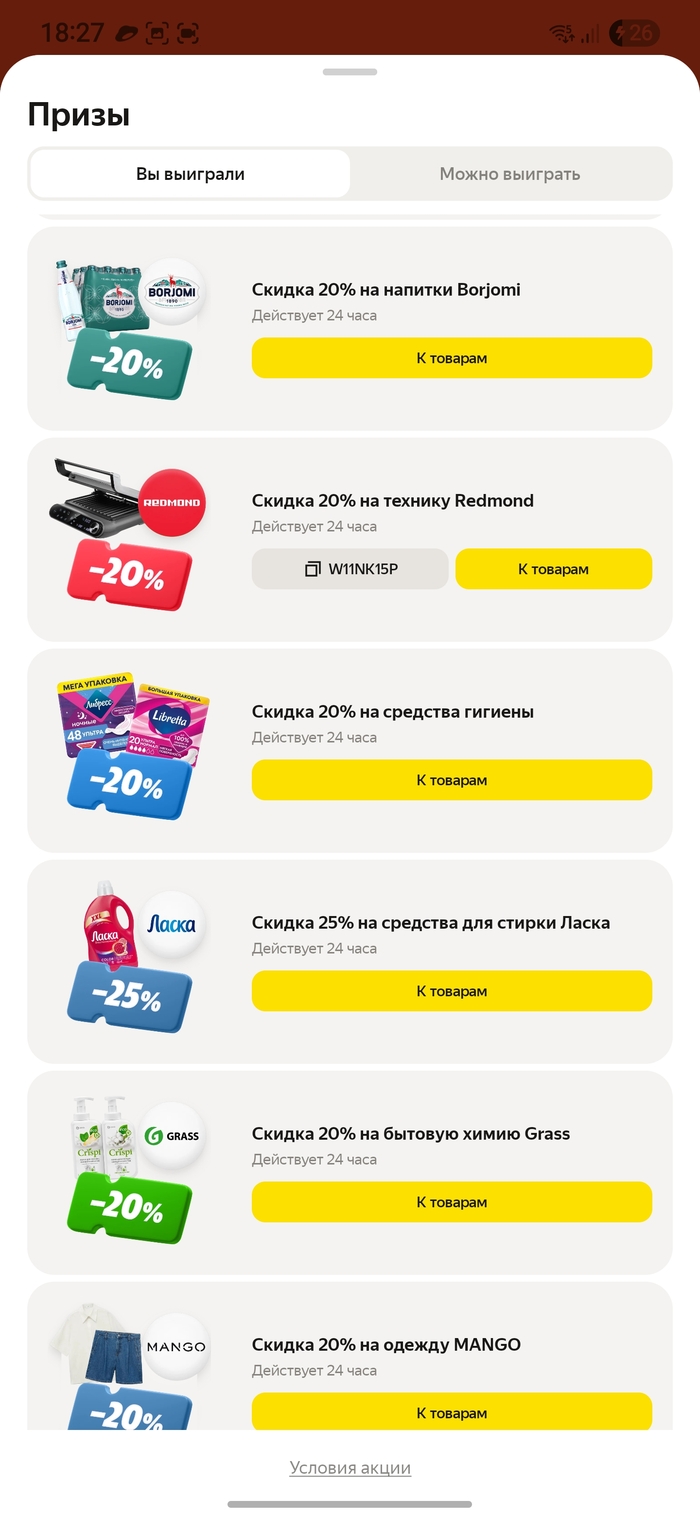Open the «Условия акции» link
This screenshot has height=1517, width=700.
pos(350,1468)
